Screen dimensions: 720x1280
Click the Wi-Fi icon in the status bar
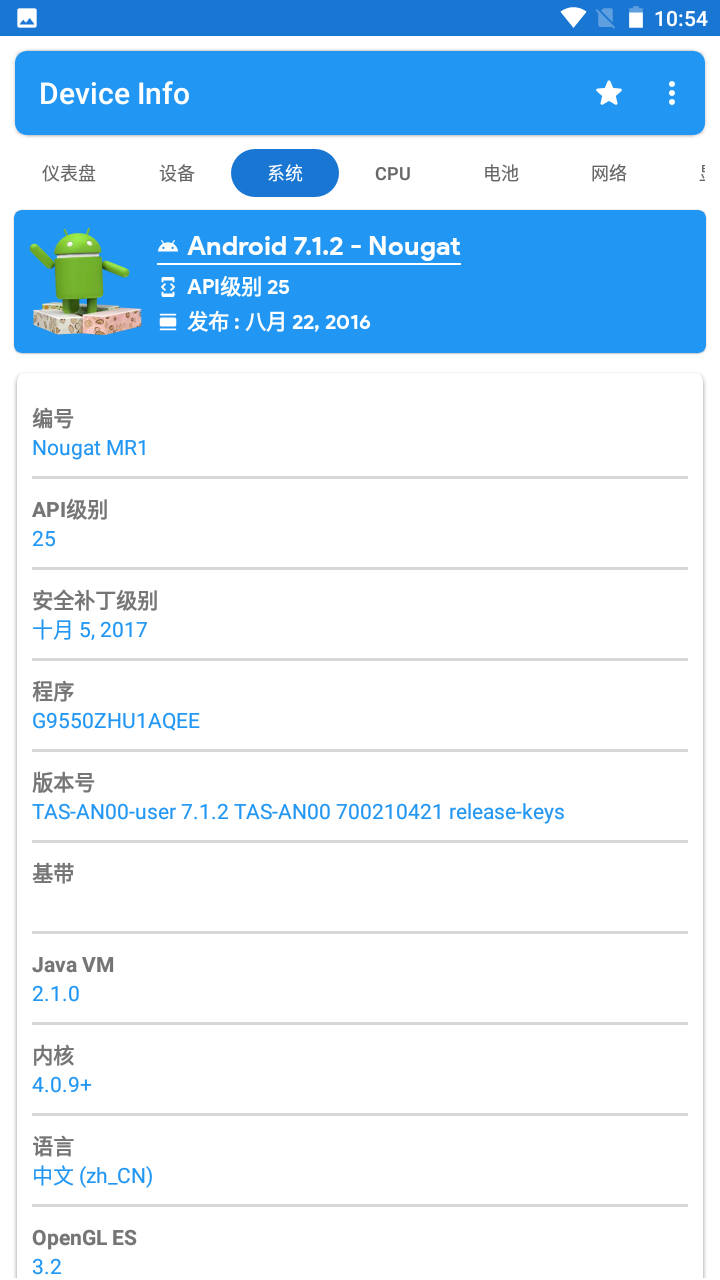[572, 16]
